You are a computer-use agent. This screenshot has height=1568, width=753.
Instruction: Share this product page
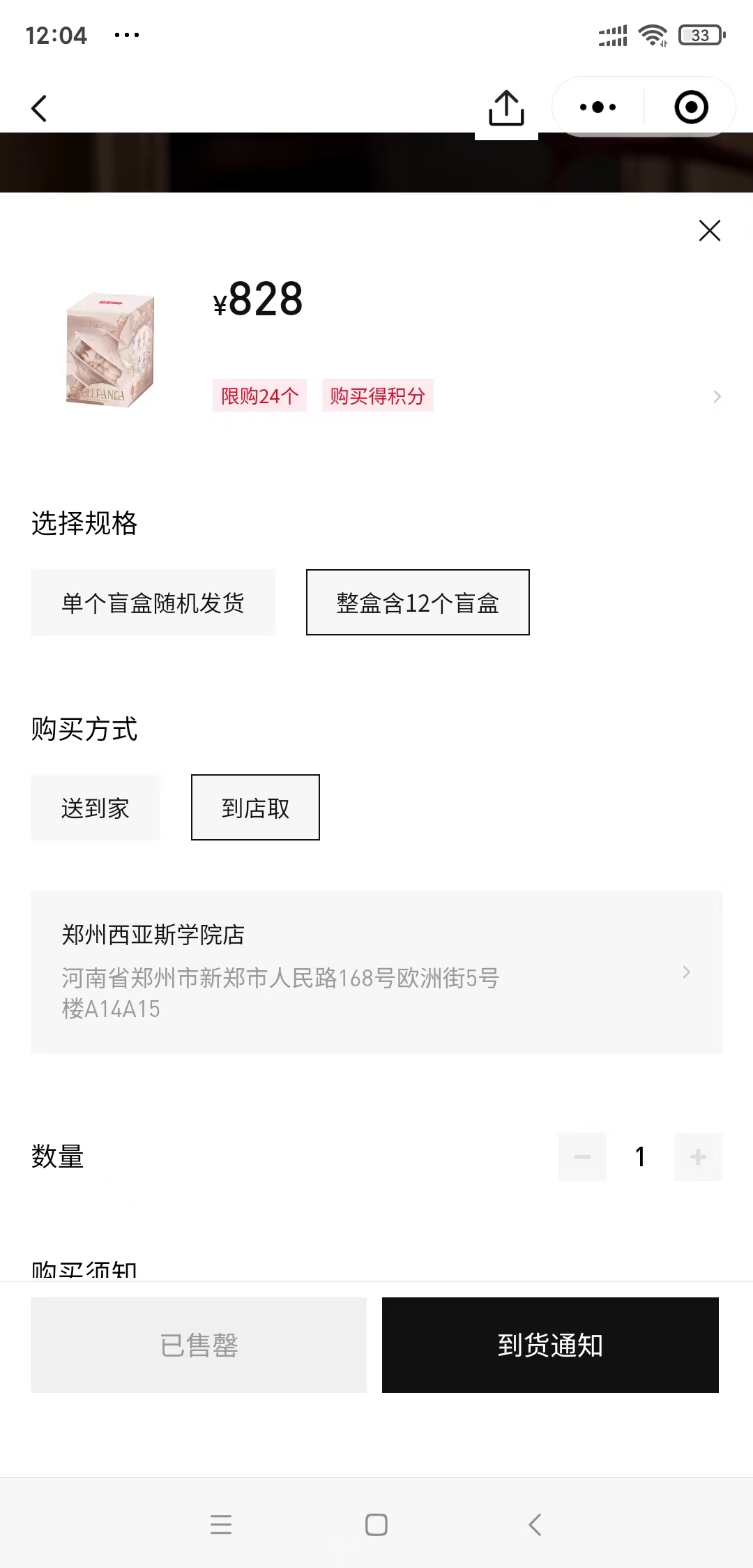tap(506, 108)
